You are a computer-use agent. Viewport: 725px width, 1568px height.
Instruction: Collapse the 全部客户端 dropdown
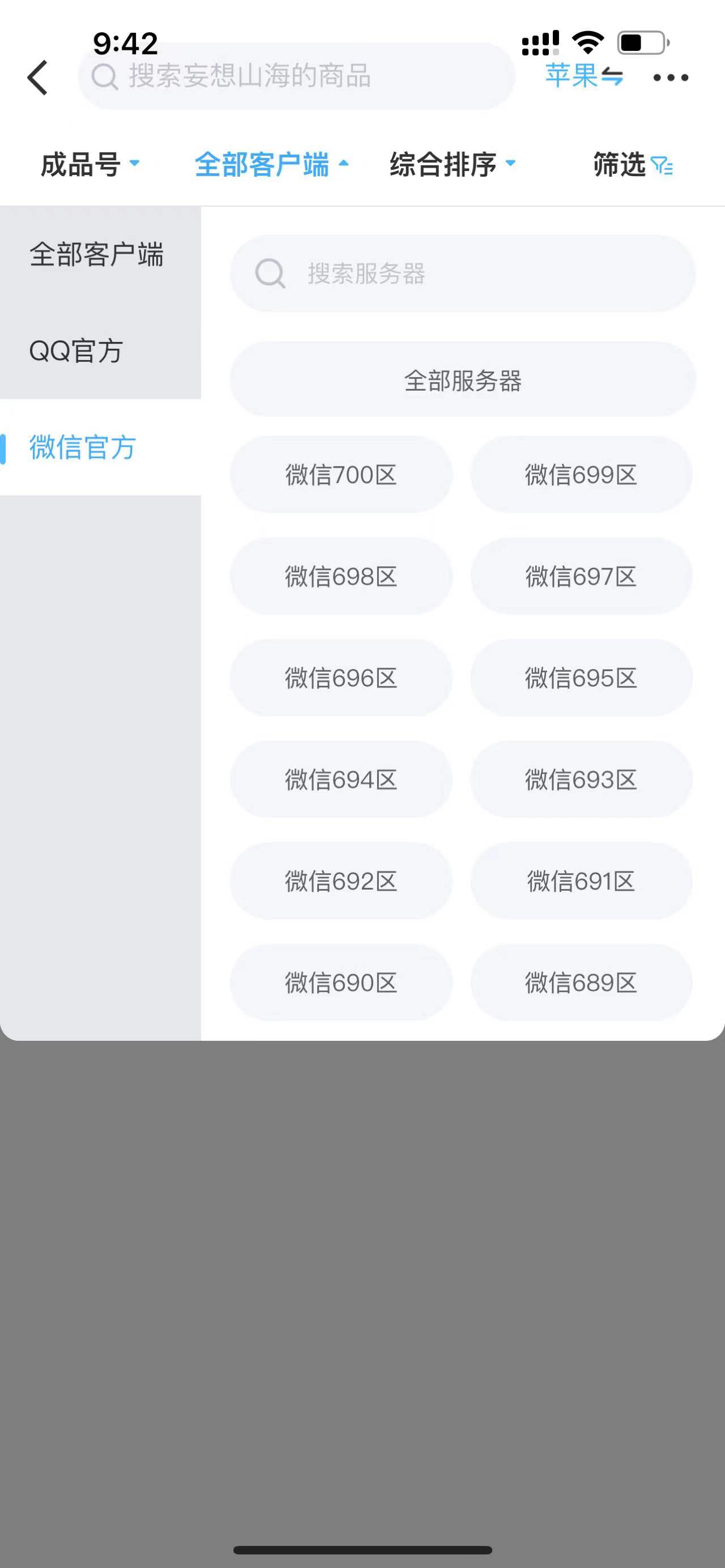coord(271,164)
